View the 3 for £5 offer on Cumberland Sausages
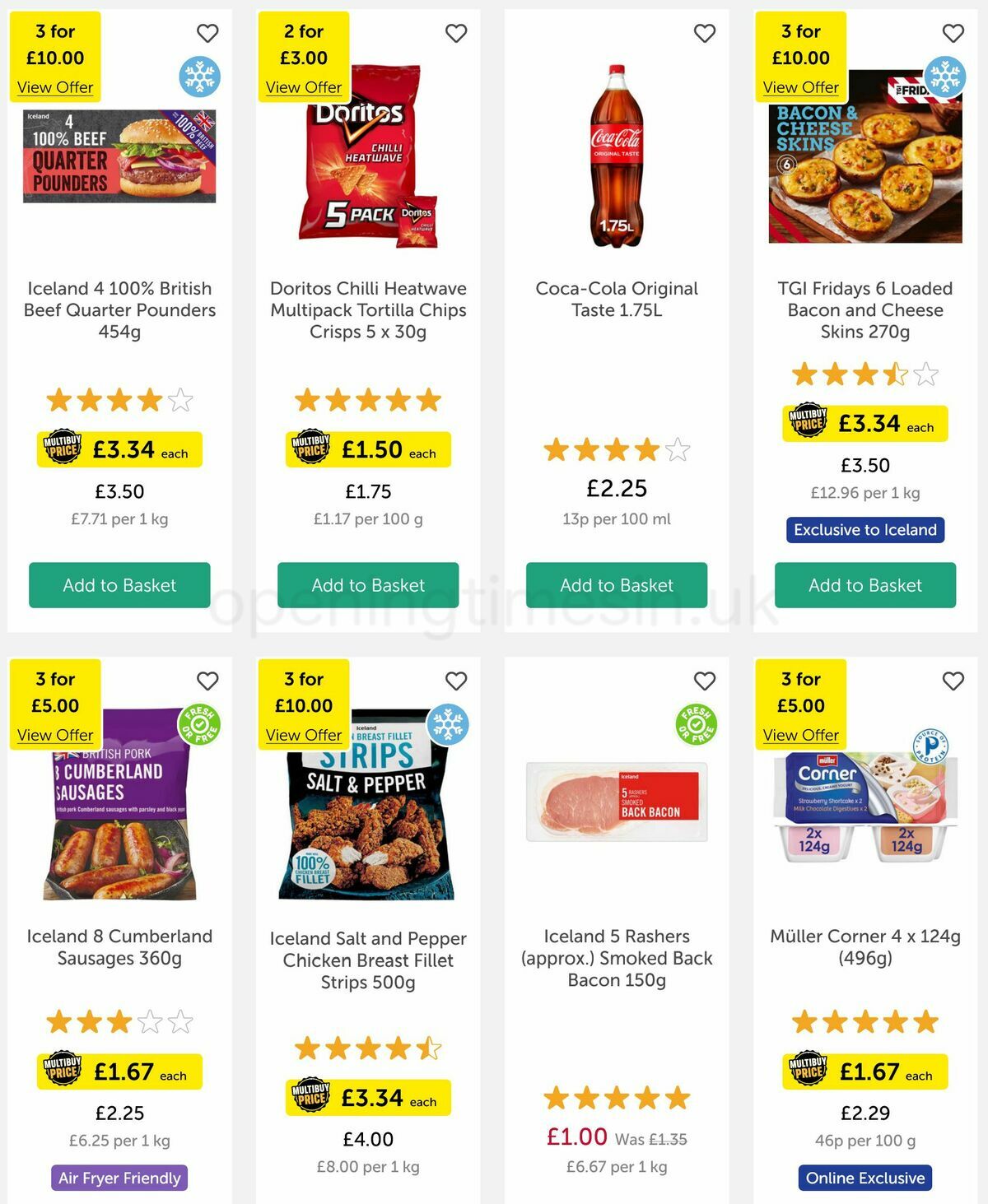The width and height of the screenshot is (988, 1204). [x=55, y=735]
